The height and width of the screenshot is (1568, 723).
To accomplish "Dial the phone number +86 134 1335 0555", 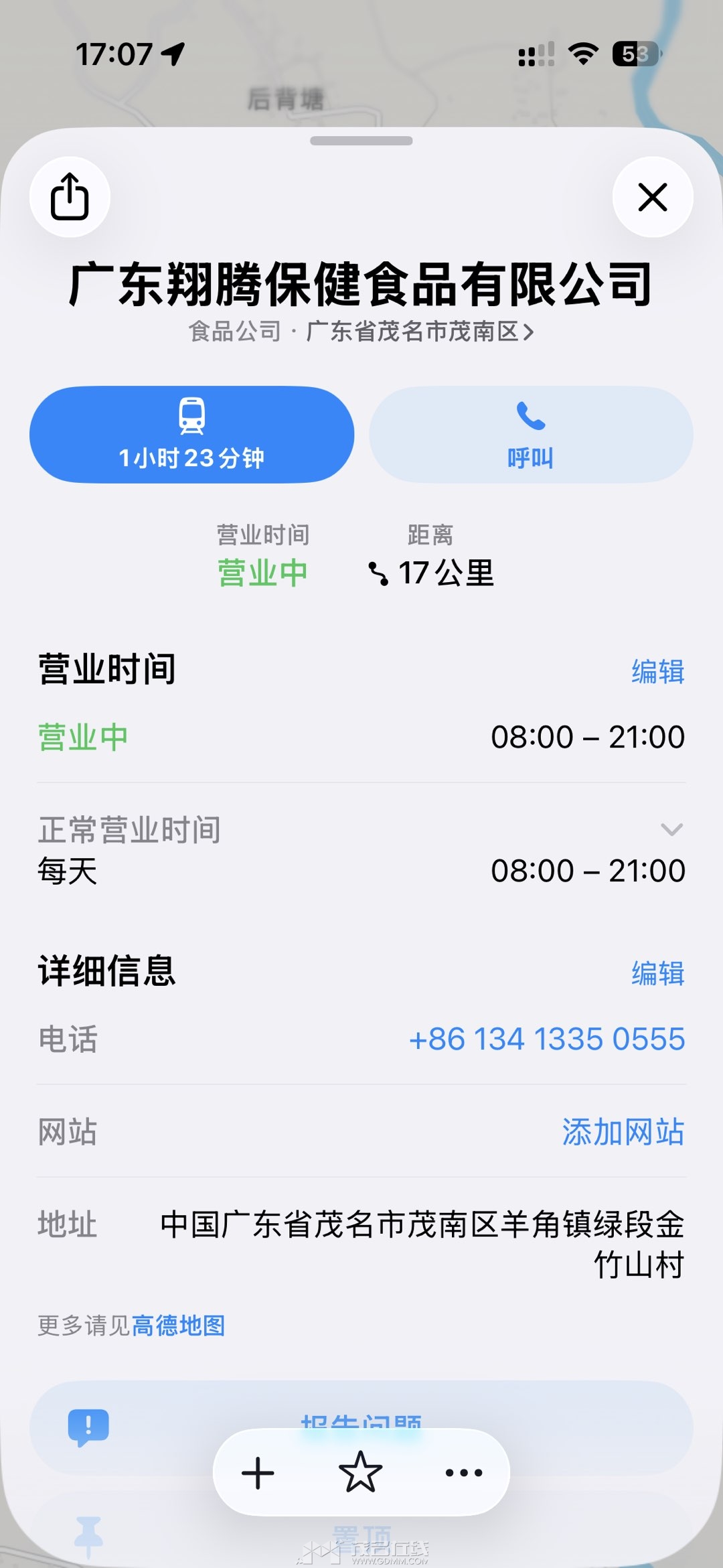I will coord(547,1040).
